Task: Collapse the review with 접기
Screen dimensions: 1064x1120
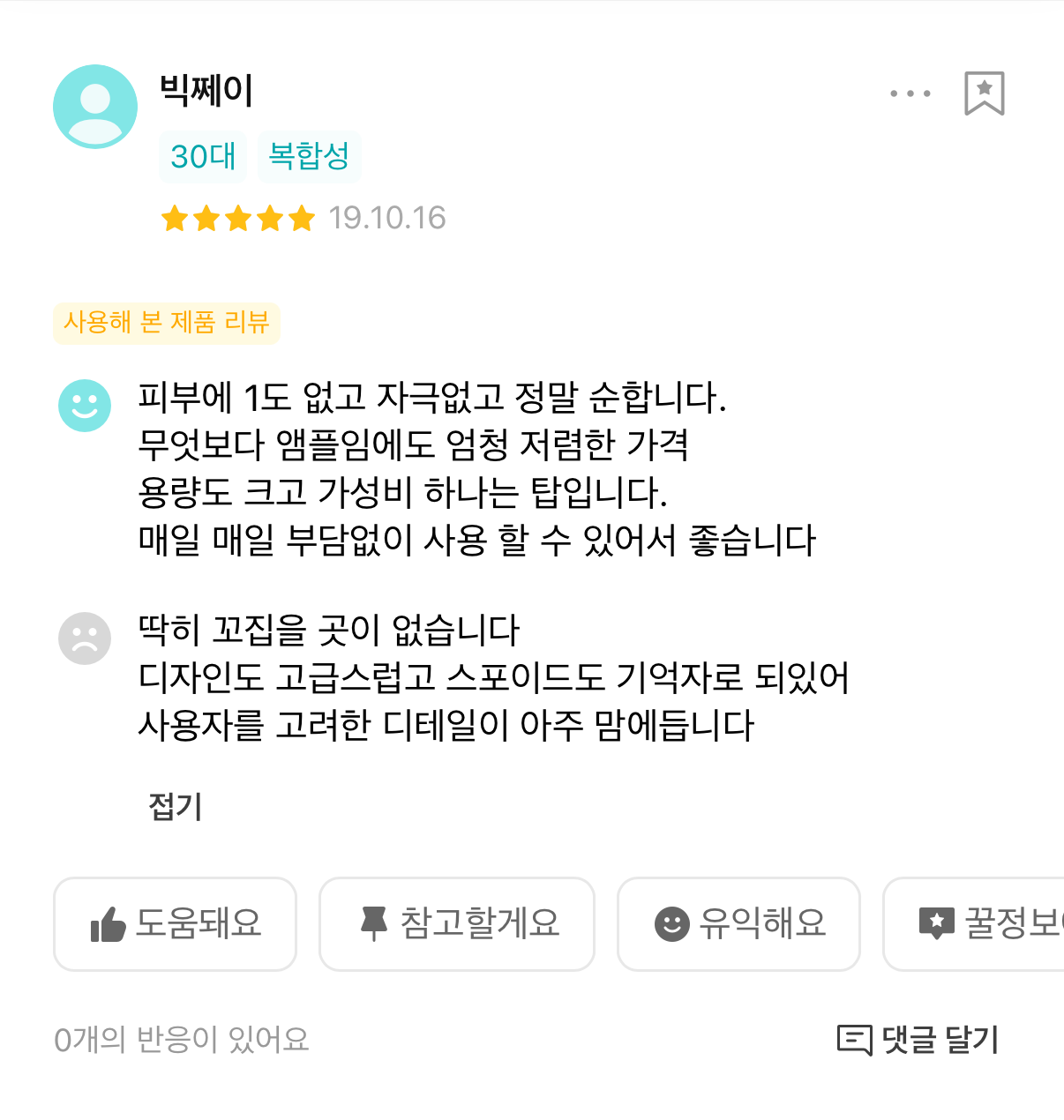Action: (x=176, y=806)
